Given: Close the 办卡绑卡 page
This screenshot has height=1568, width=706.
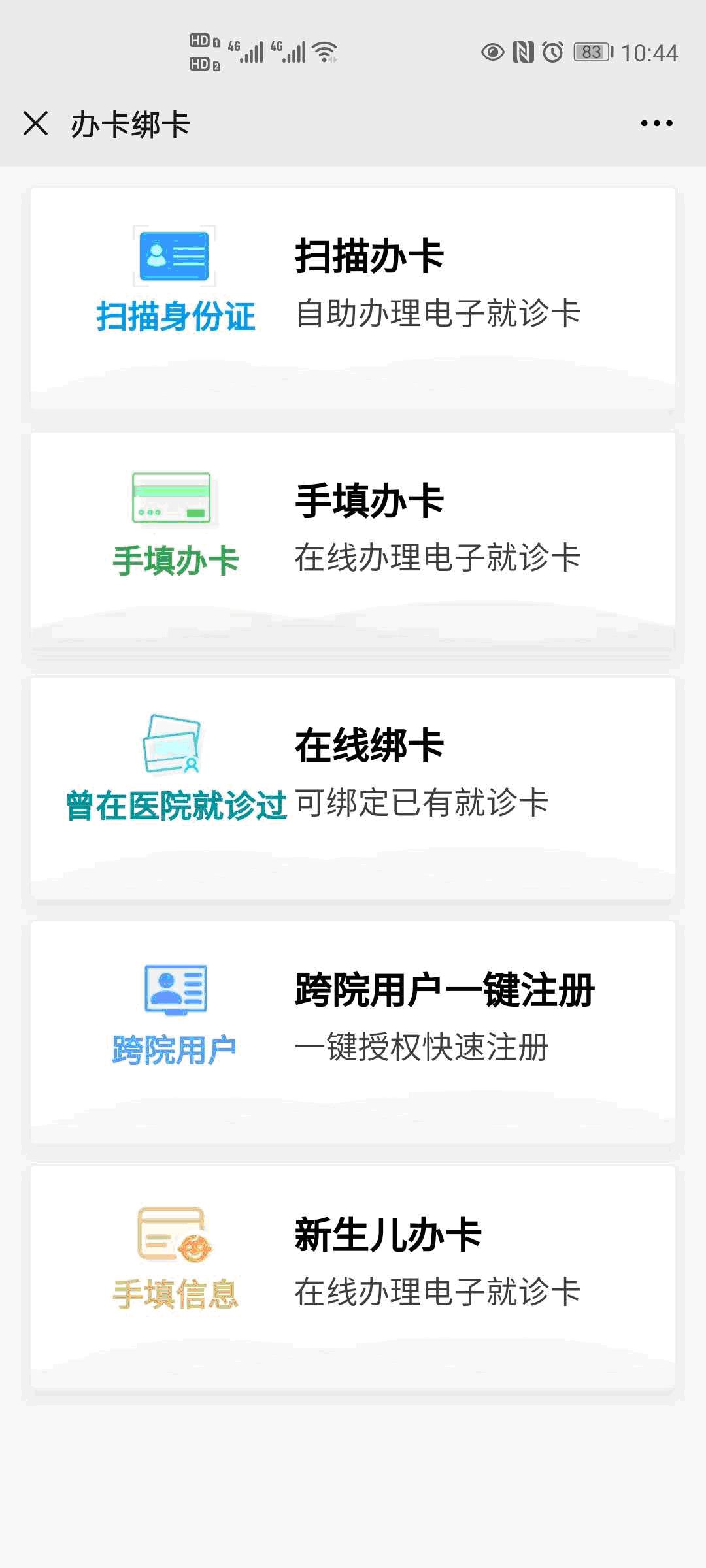Looking at the screenshot, I should [x=35, y=123].
